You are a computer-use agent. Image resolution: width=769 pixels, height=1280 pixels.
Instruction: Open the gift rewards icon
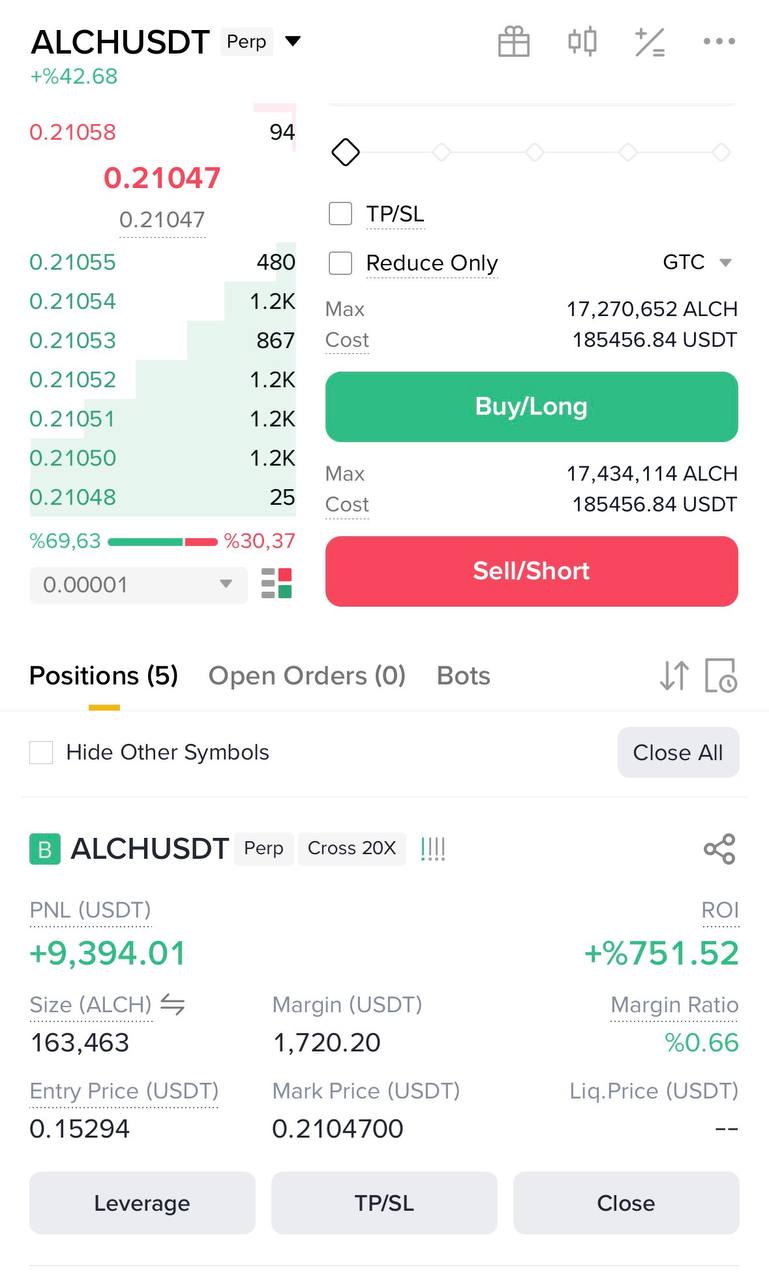pyautogui.click(x=513, y=42)
